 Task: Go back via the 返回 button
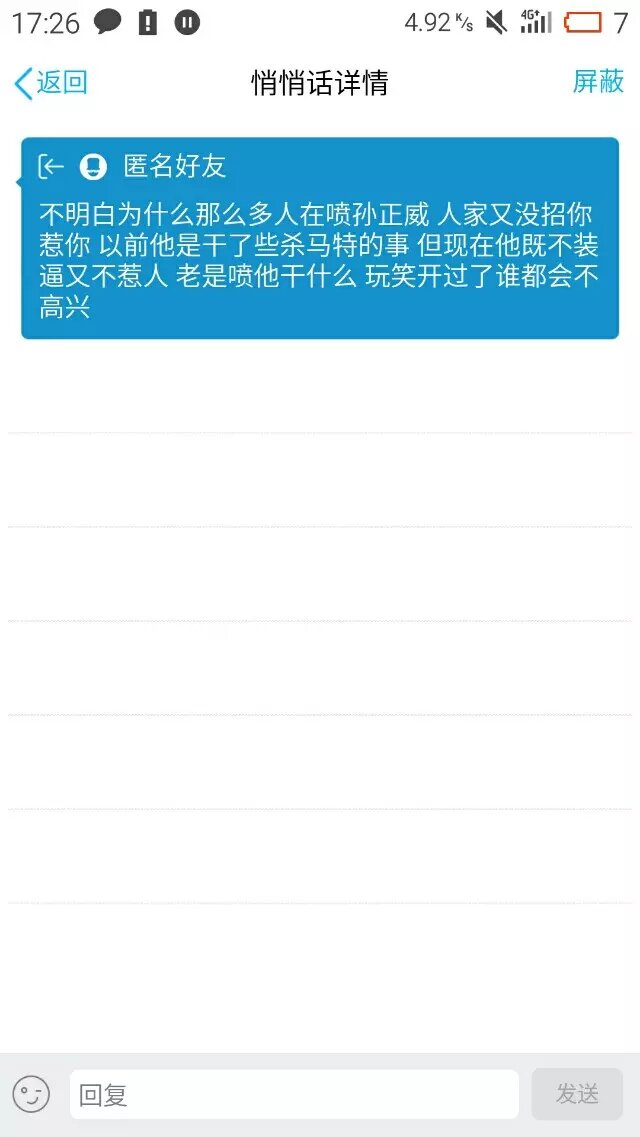tap(51, 83)
